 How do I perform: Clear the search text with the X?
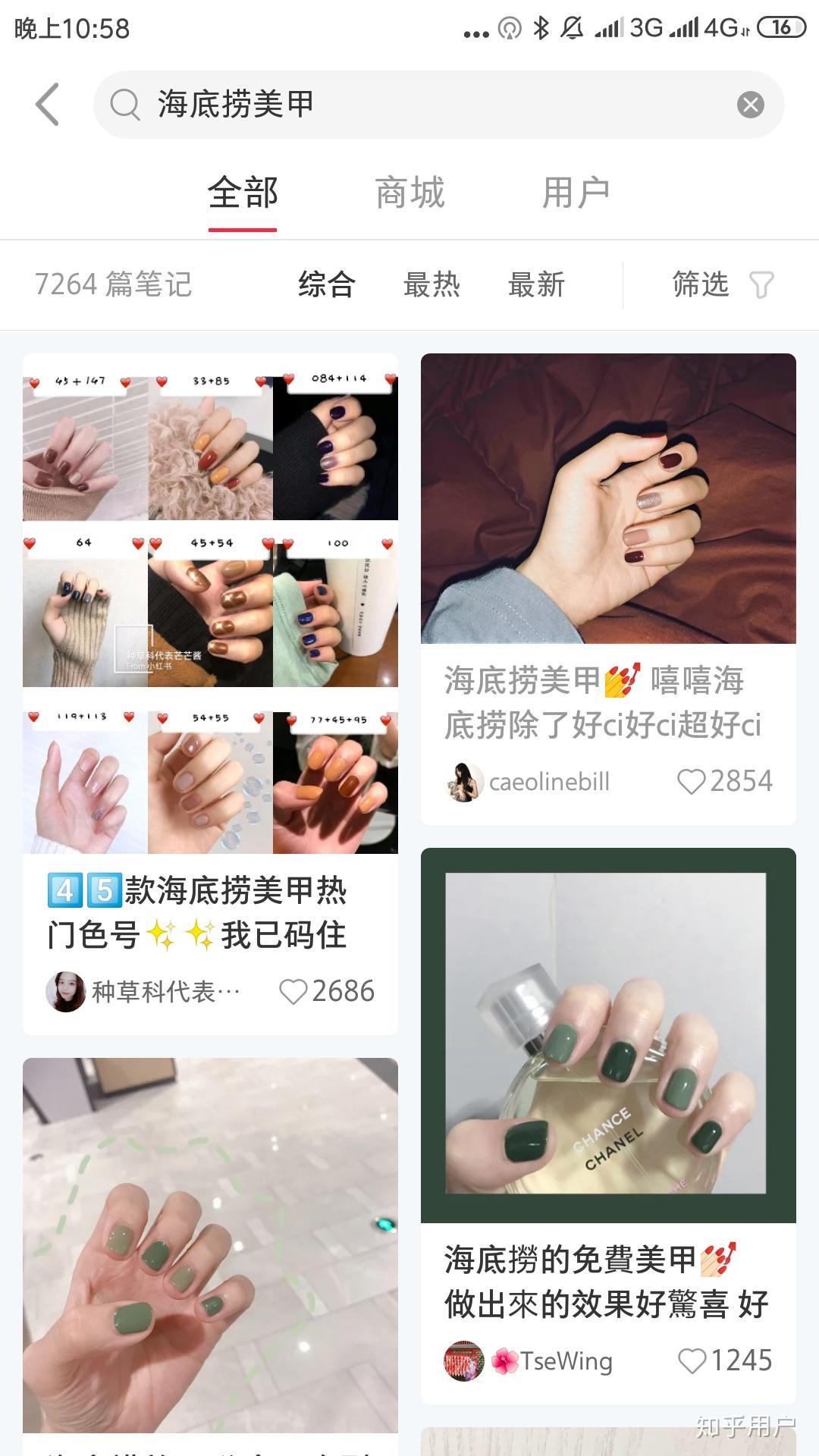coord(750,105)
